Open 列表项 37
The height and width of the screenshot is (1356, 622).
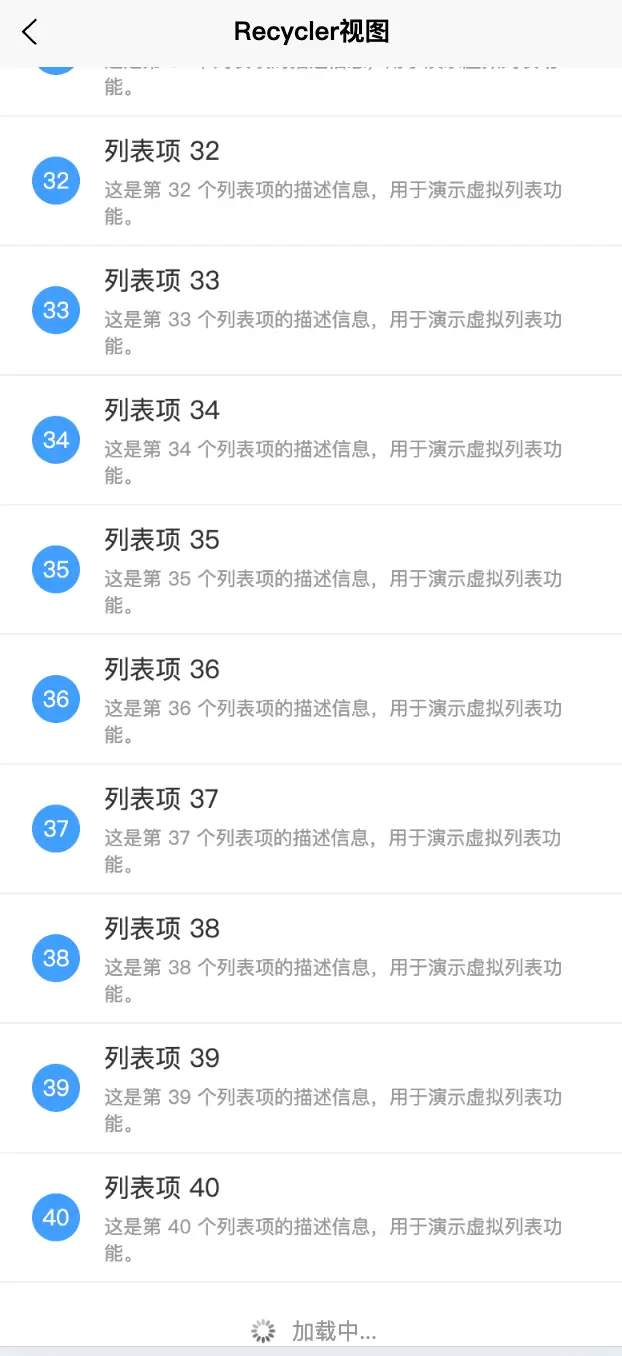click(310, 828)
